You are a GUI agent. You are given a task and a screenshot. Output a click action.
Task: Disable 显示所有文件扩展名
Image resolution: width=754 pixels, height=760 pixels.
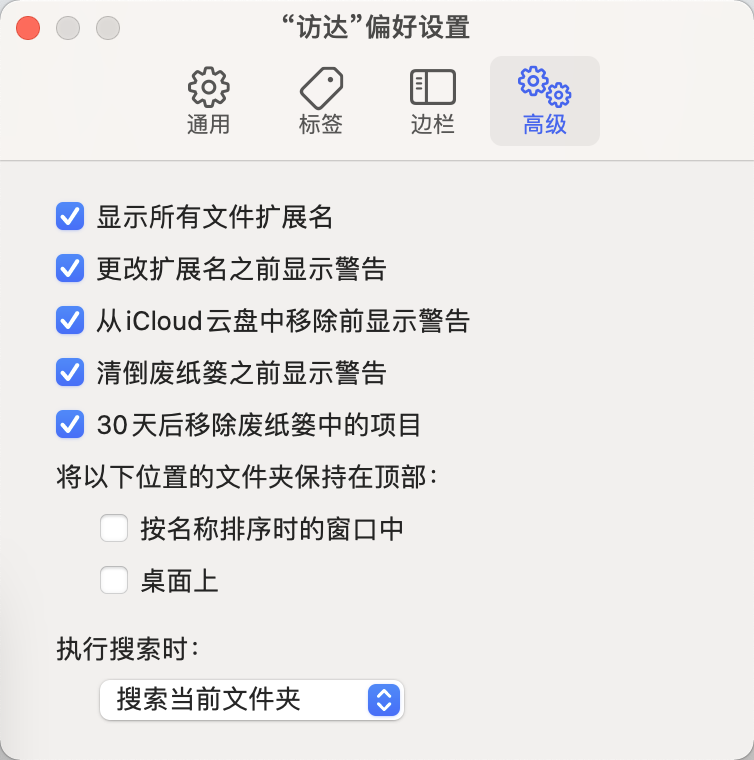tap(69, 217)
